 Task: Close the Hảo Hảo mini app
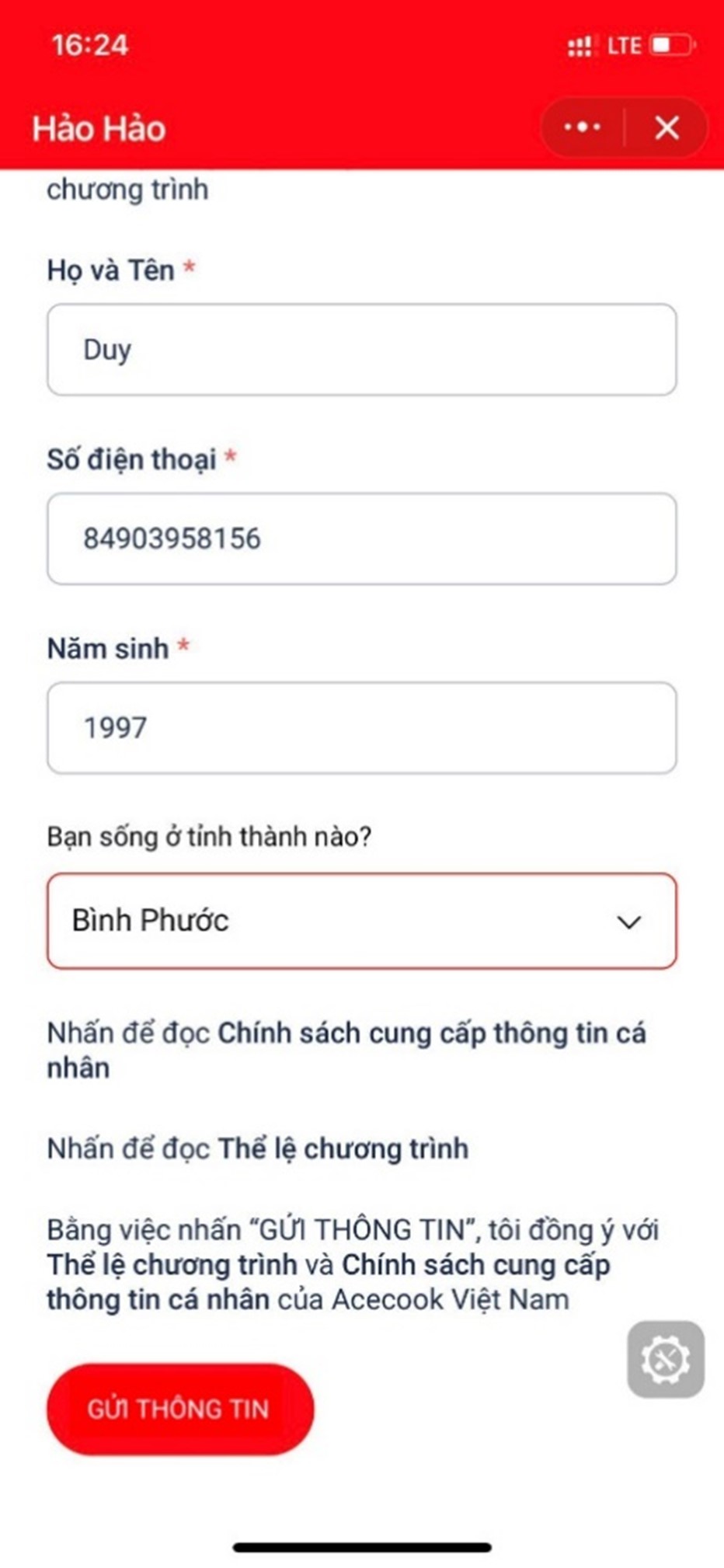coord(667,127)
